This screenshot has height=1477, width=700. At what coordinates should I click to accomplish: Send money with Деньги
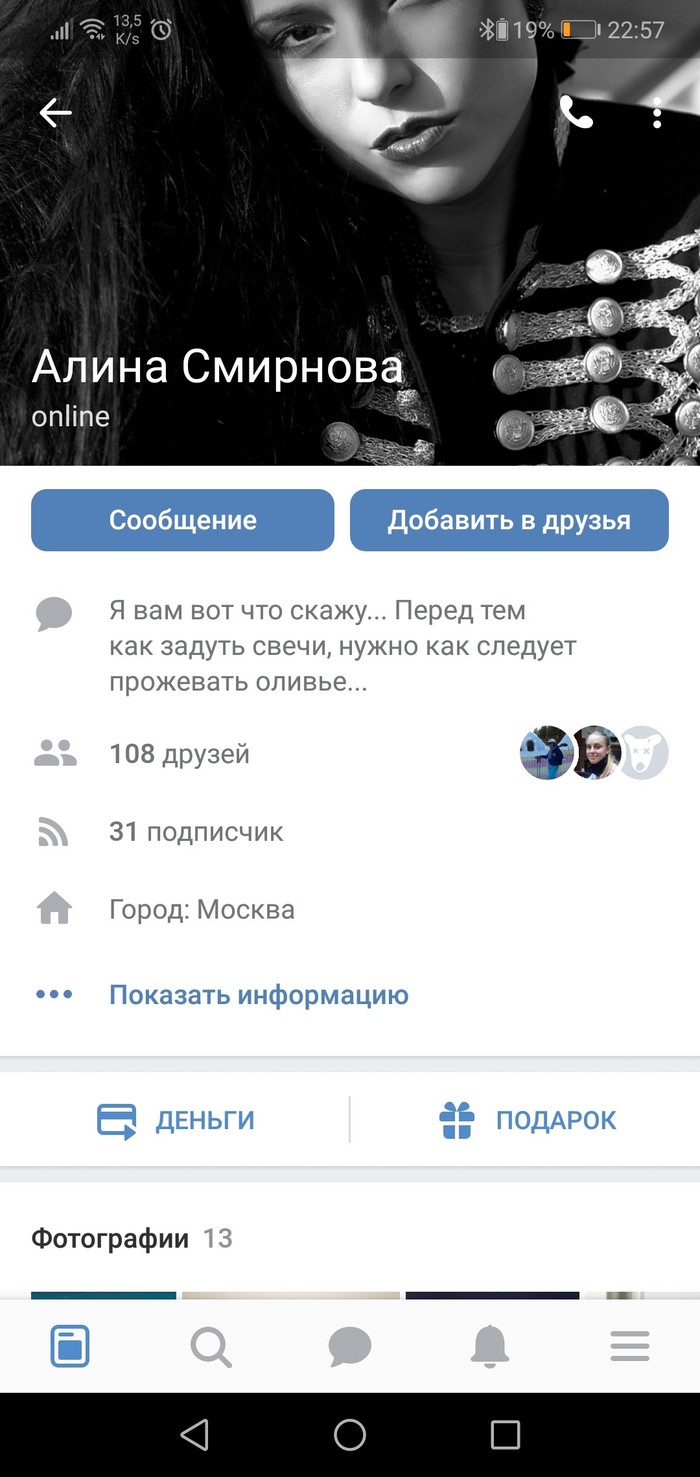176,1120
